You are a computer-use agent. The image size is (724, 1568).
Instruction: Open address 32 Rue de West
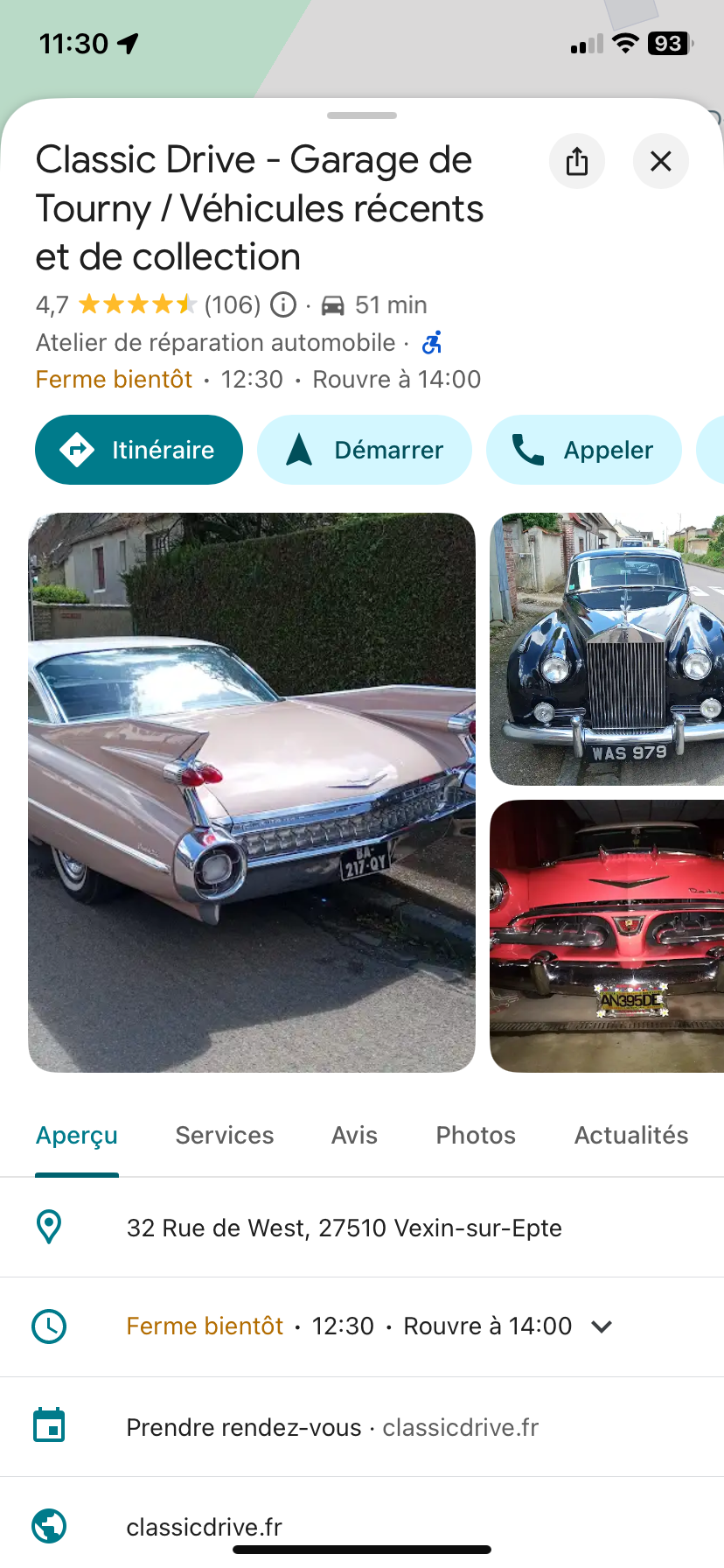coord(344,1228)
